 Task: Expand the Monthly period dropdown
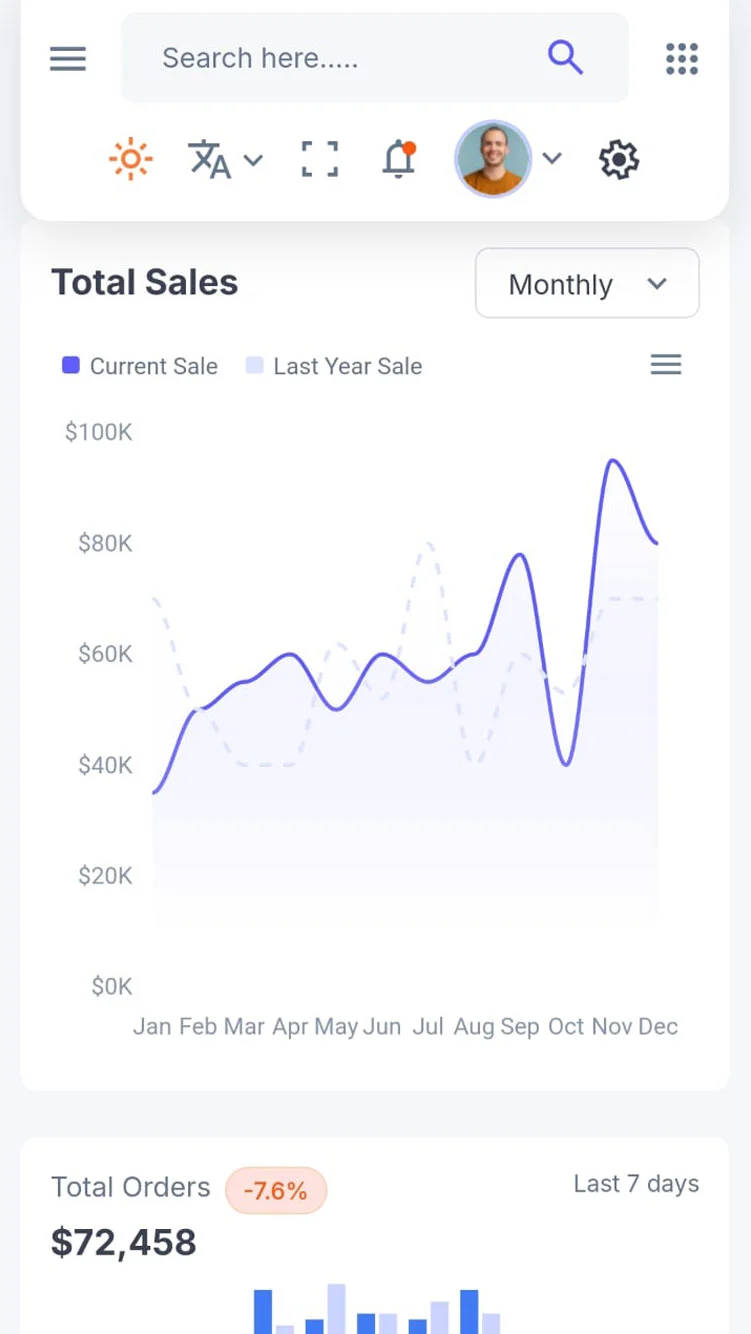pos(587,284)
